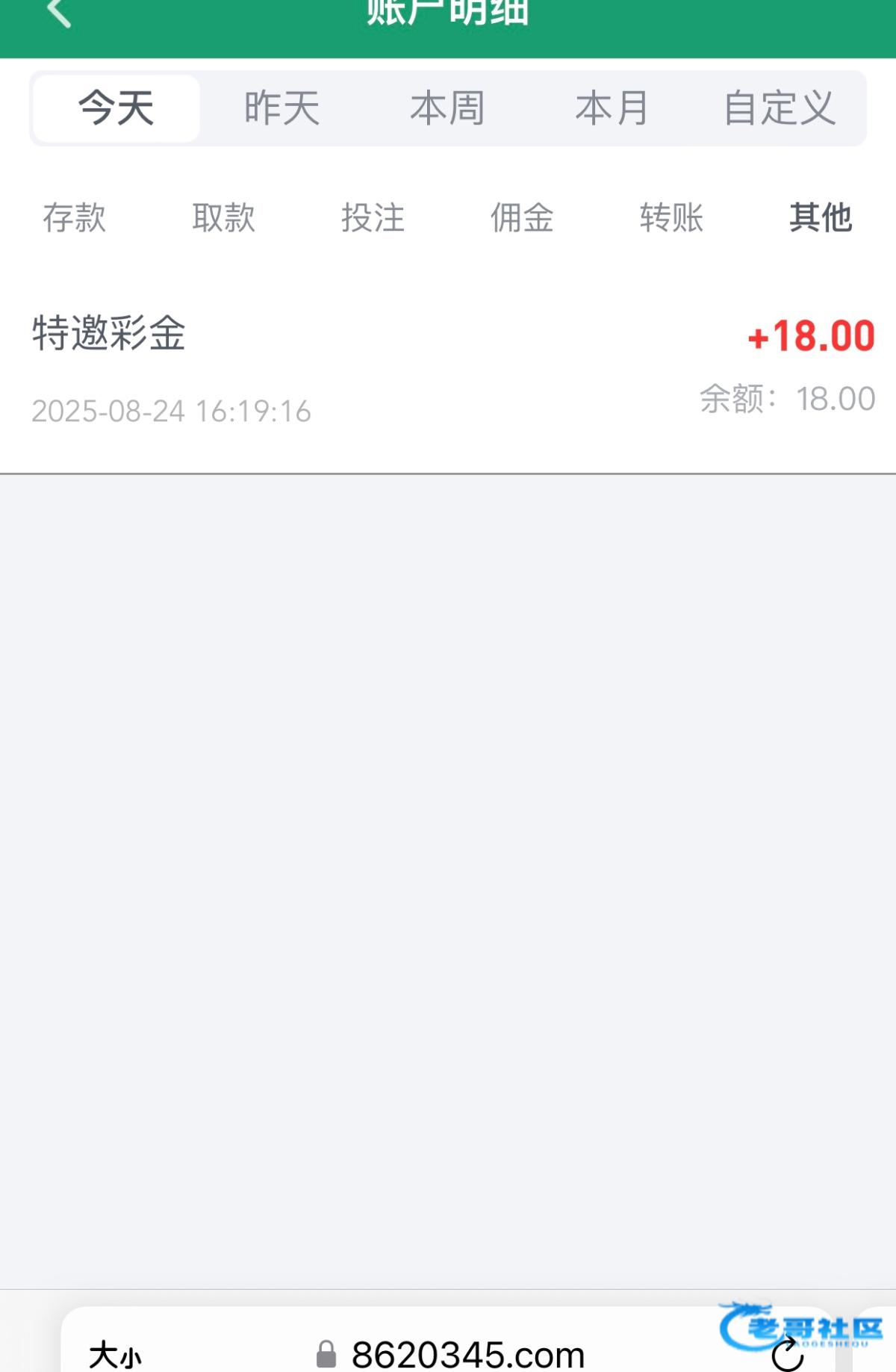Switch to the 昨天 date filter

click(x=282, y=108)
